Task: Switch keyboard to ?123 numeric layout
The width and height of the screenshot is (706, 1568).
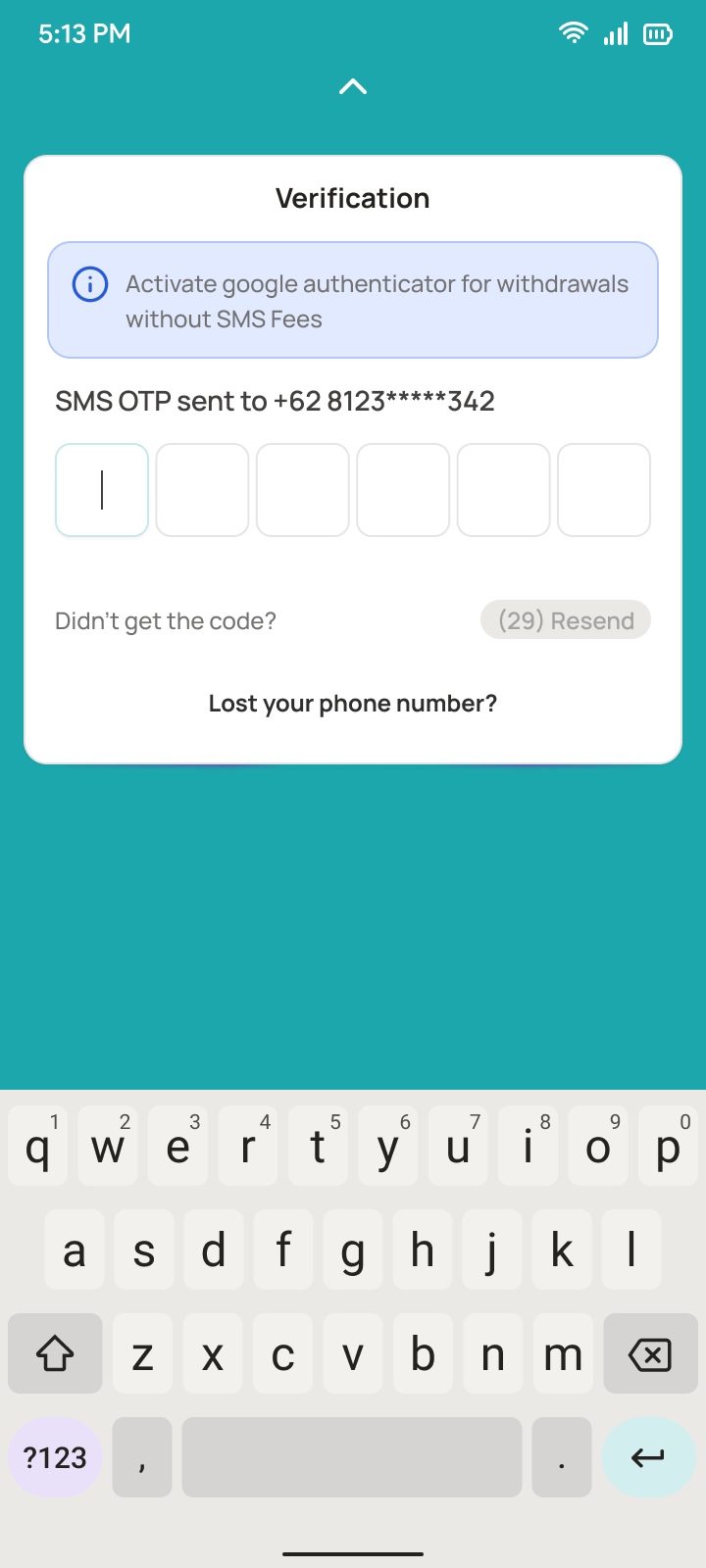Action: (56, 1457)
